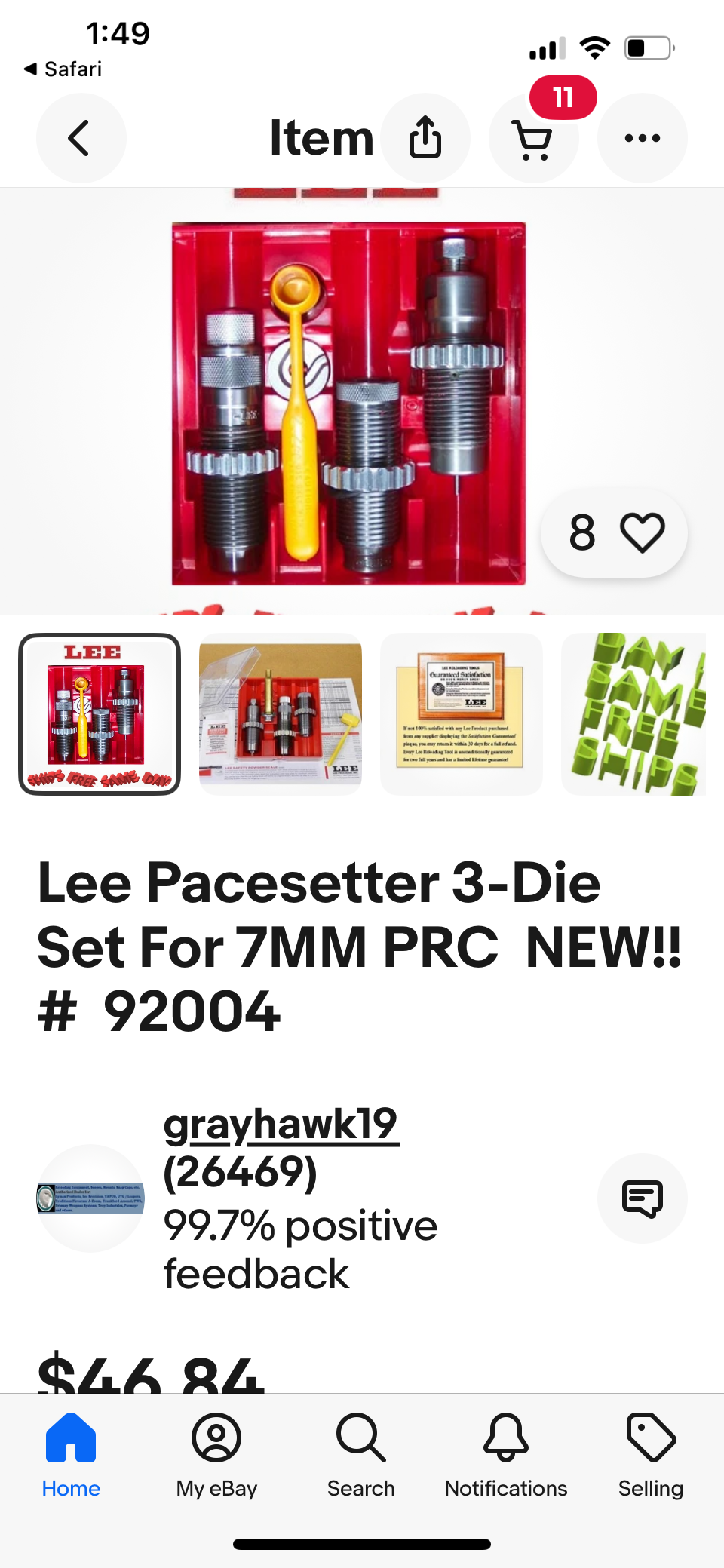The height and width of the screenshot is (1568, 724).
Task: Open the three-dot overflow menu
Action: [x=642, y=138]
